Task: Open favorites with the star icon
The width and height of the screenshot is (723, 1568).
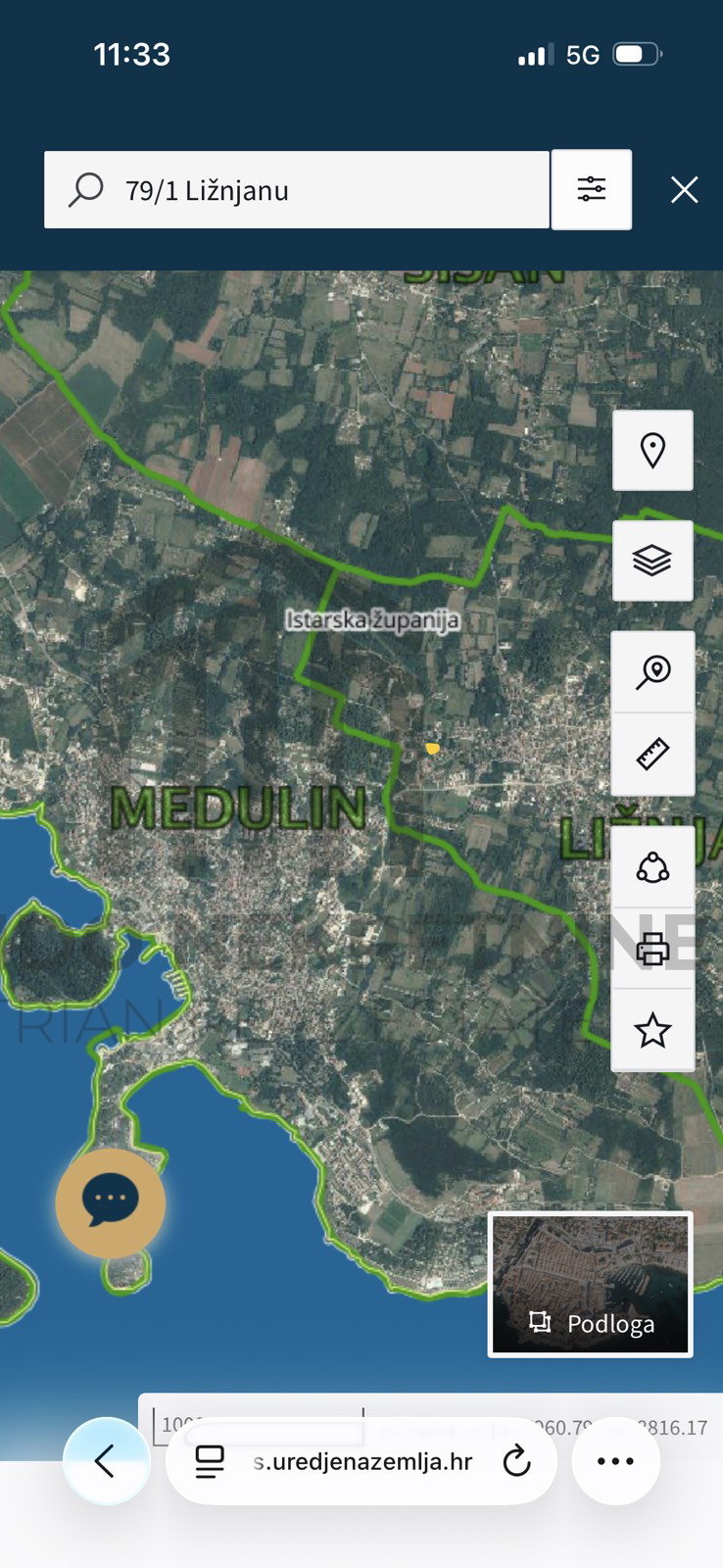Action: (x=652, y=1030)
